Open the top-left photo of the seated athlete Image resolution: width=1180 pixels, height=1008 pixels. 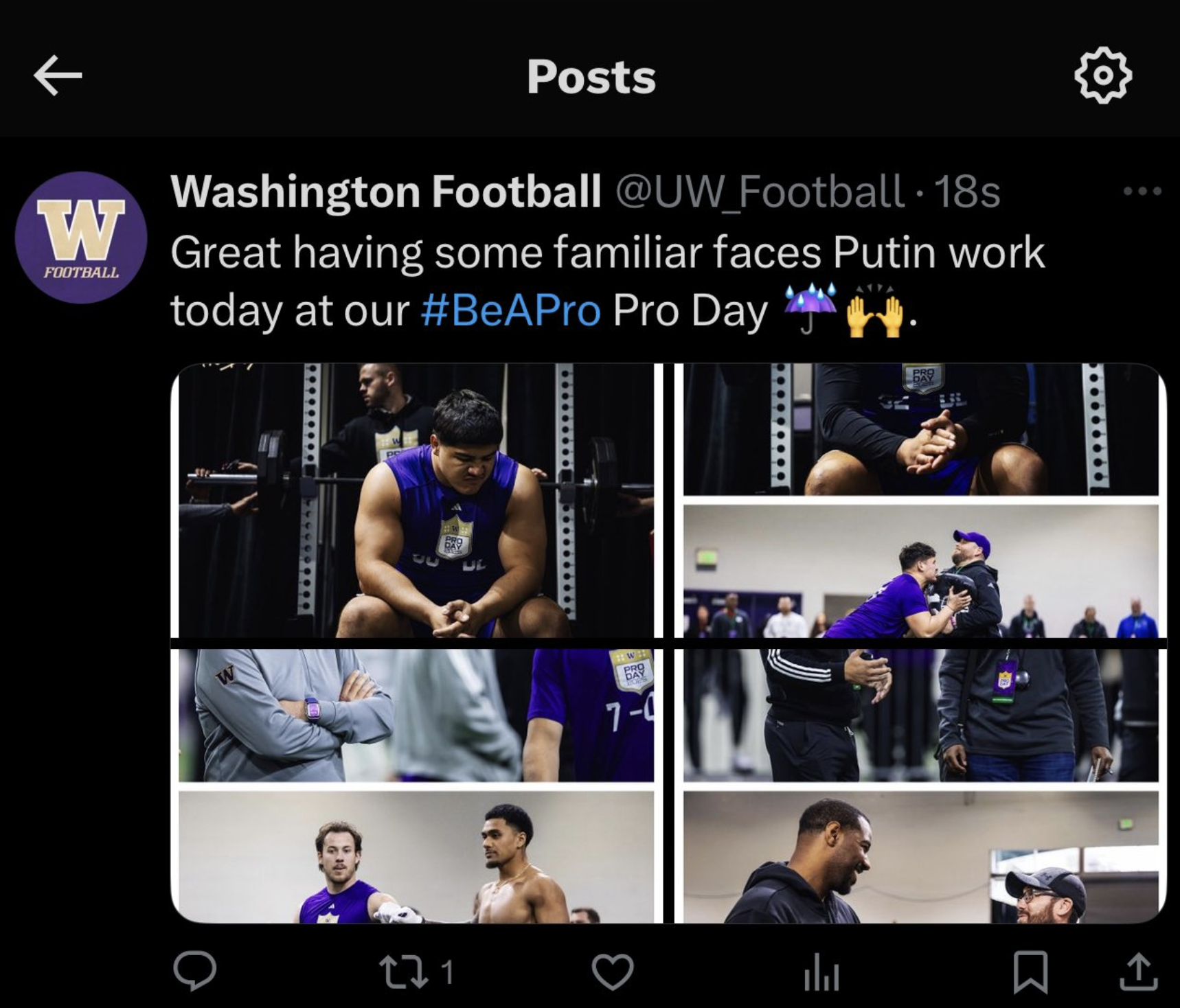click(x=416, y=501)
